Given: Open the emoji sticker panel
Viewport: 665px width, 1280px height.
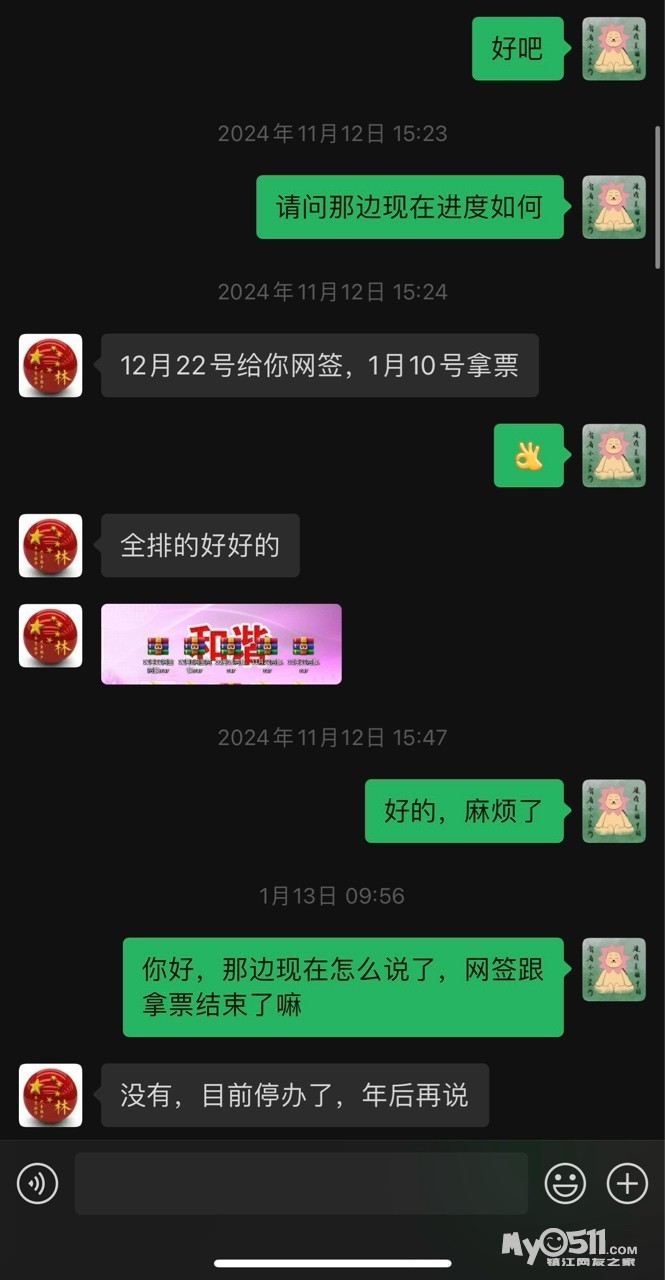Looking at the screenshot, I should tap(565, 1184).
